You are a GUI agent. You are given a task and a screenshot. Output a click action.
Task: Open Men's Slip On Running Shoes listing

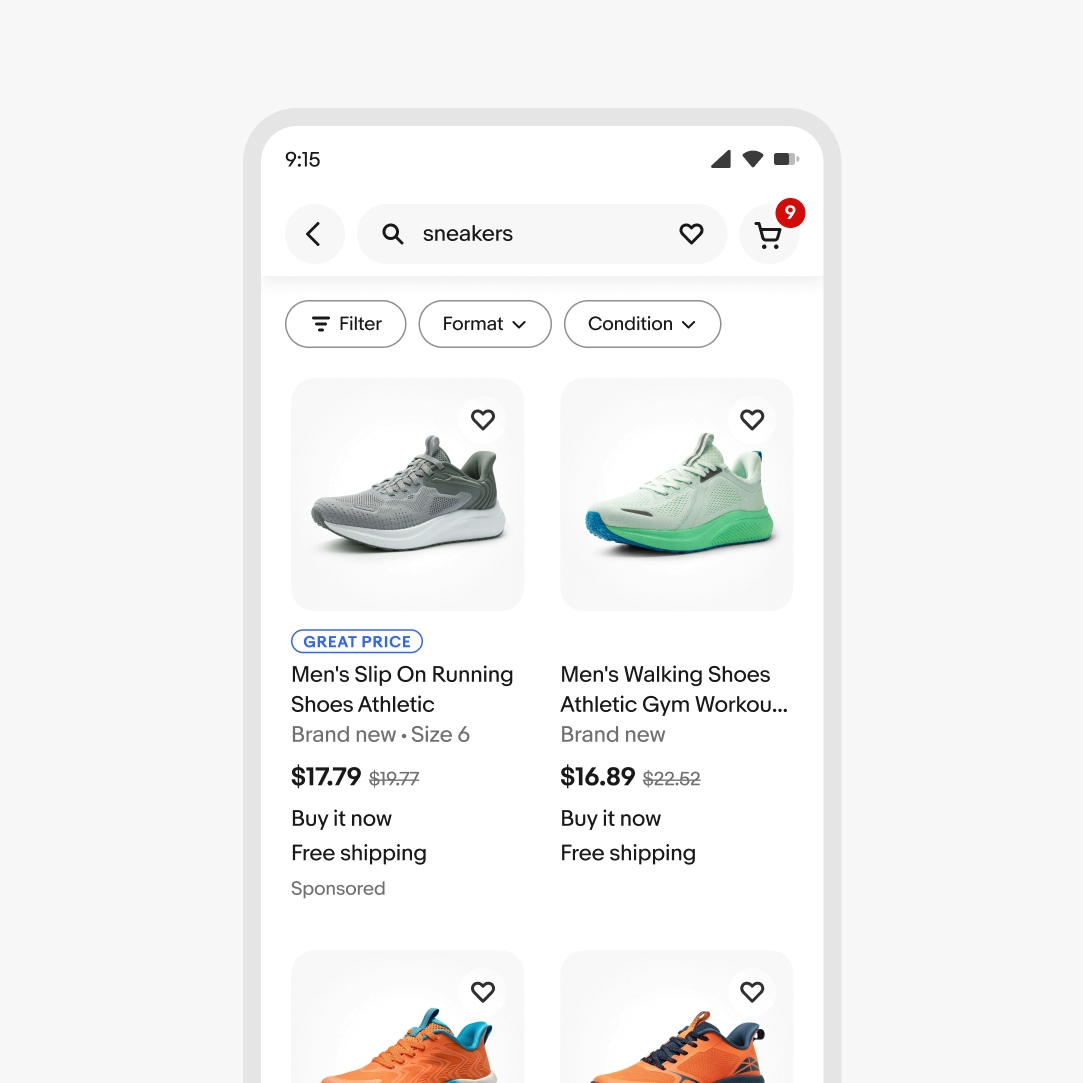tap(402, 689)
